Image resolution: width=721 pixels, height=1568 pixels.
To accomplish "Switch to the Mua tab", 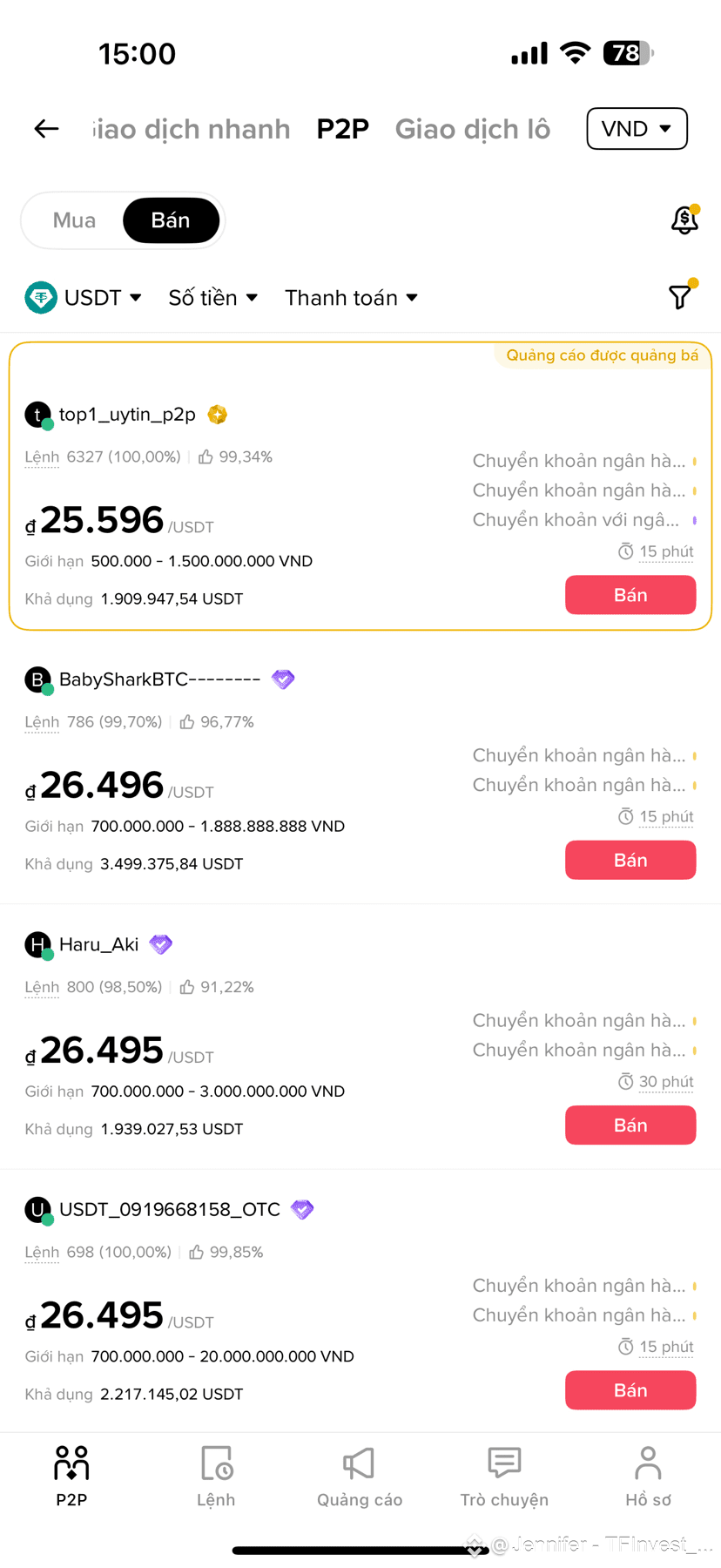I will (x=74, y=220).
